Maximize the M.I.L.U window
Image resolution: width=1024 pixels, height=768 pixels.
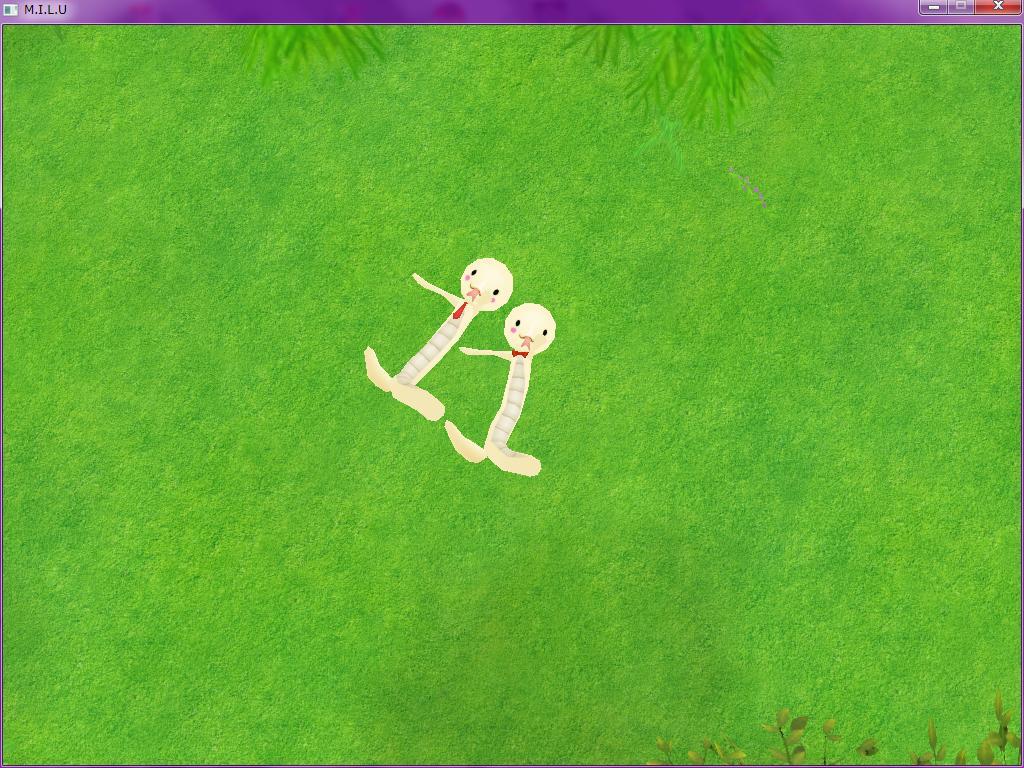coord(961,7)
